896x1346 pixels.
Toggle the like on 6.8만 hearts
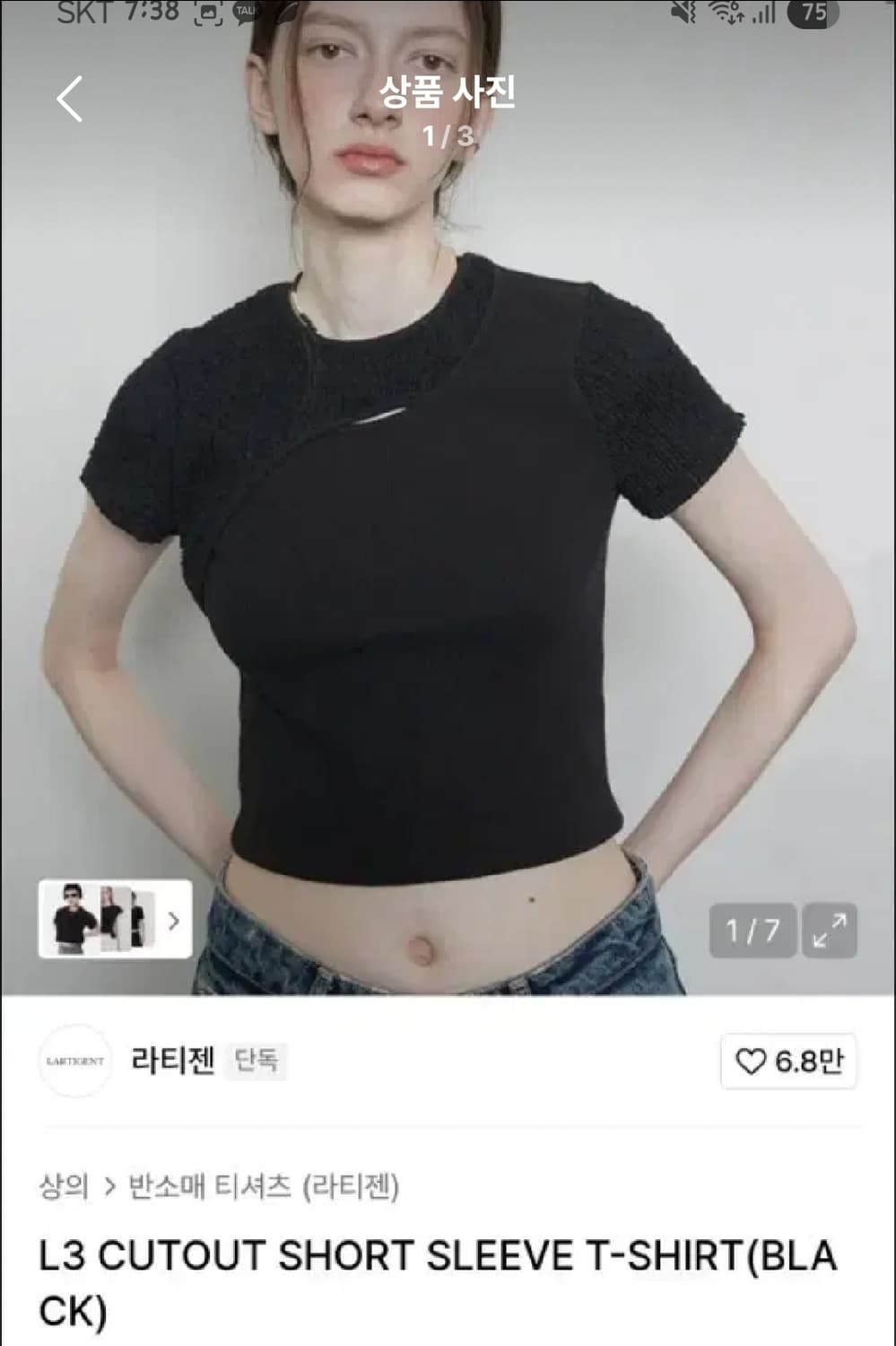[x=790, y=1060]
